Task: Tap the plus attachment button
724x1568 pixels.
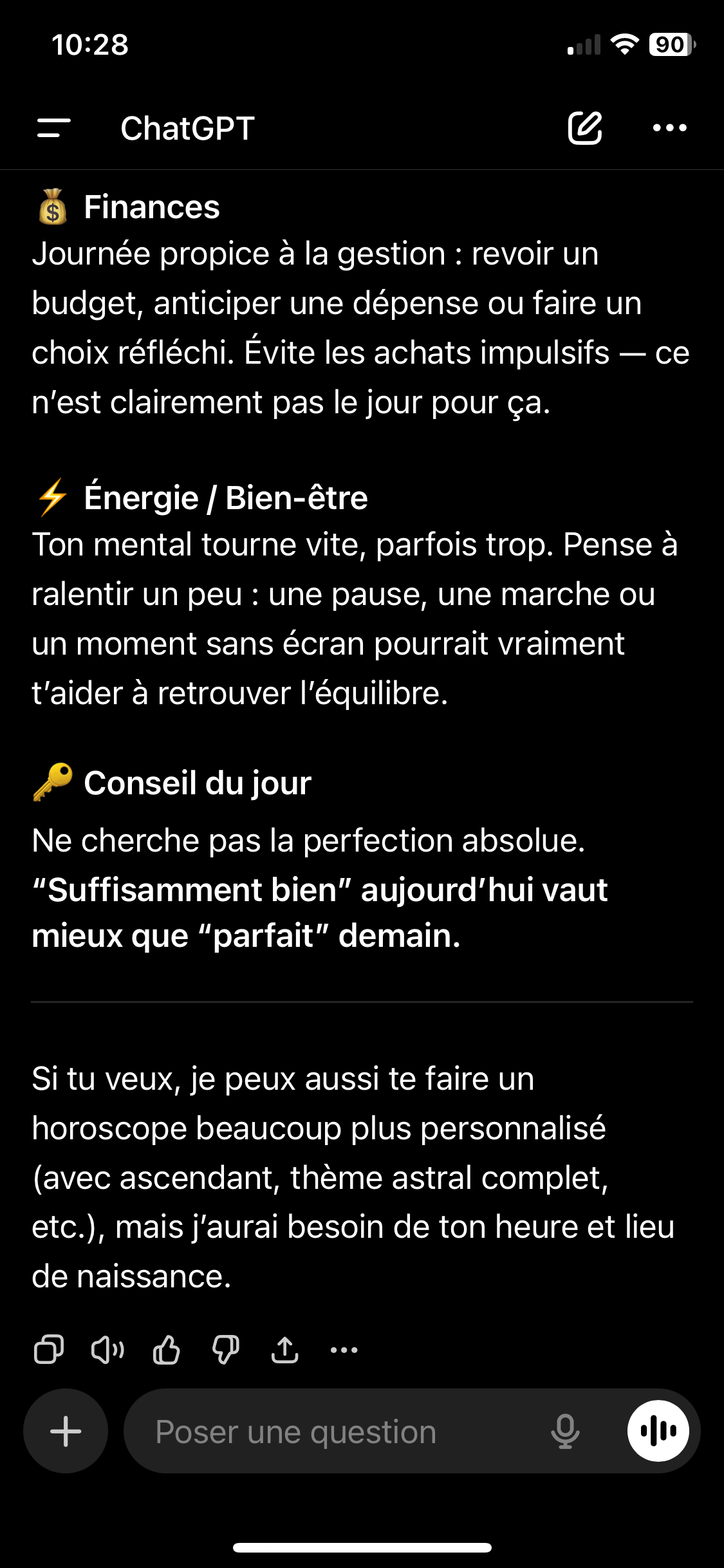Action: [x=66, y=1432]
